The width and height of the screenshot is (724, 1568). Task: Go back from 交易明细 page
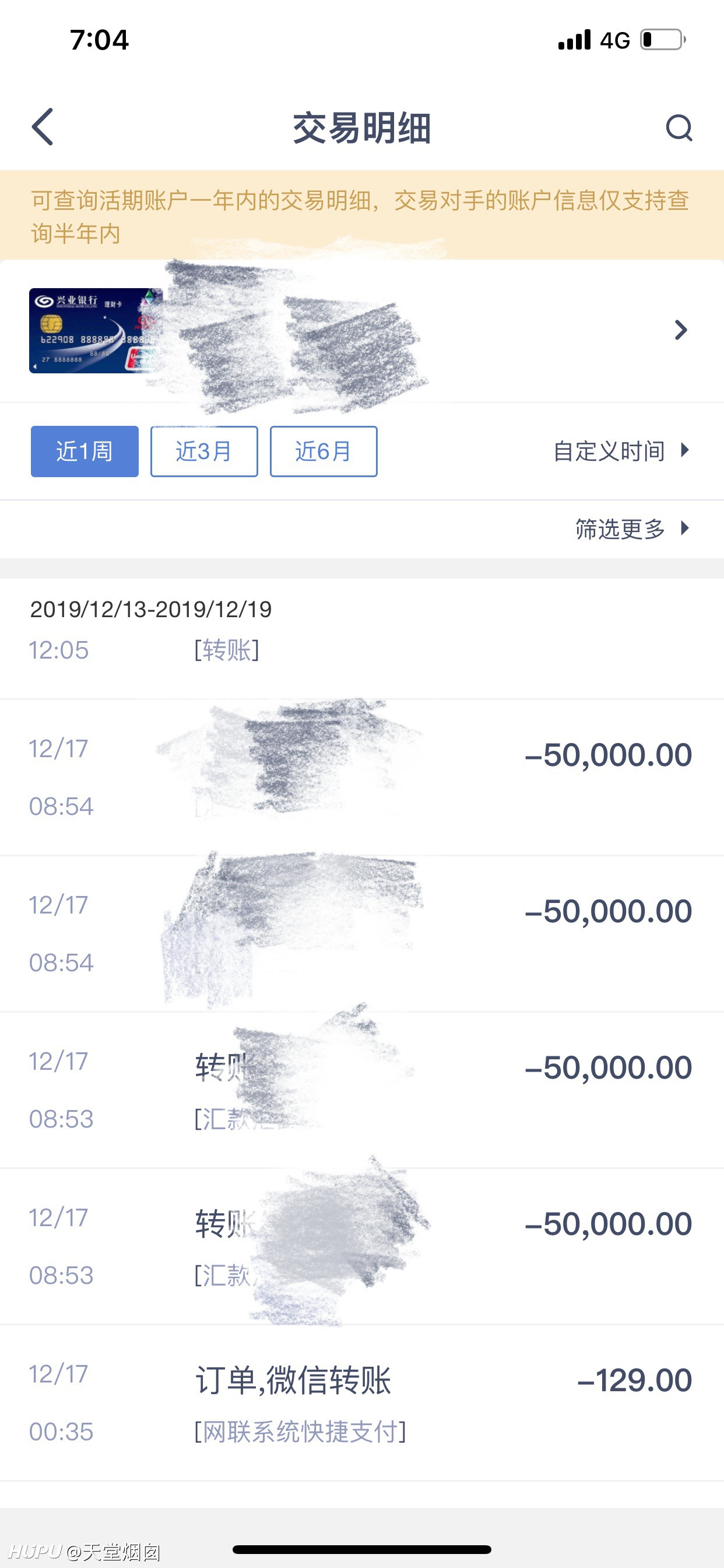(43, 127)
